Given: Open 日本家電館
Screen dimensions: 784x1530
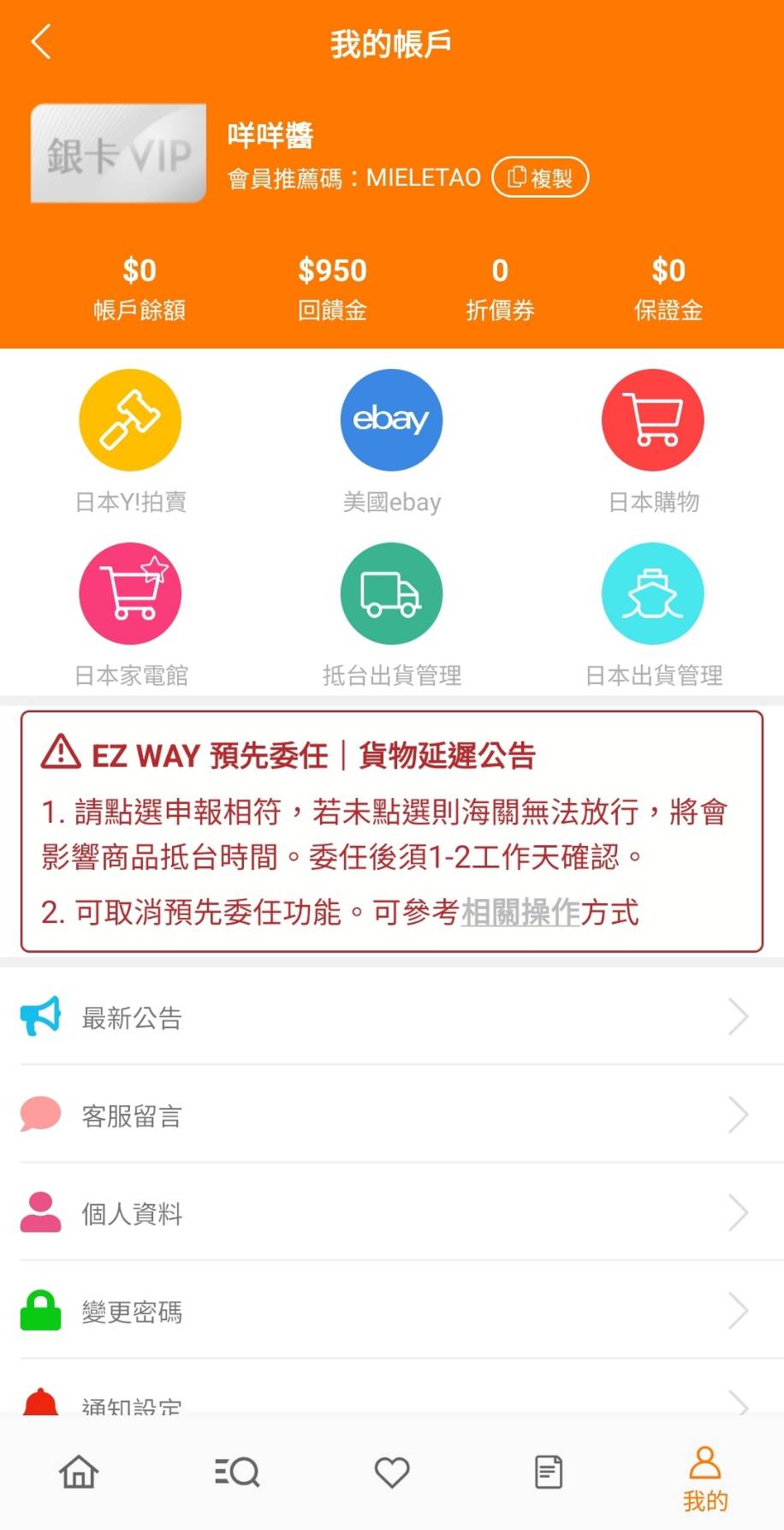Looking at the screenshot, I should tap(130, 593).
